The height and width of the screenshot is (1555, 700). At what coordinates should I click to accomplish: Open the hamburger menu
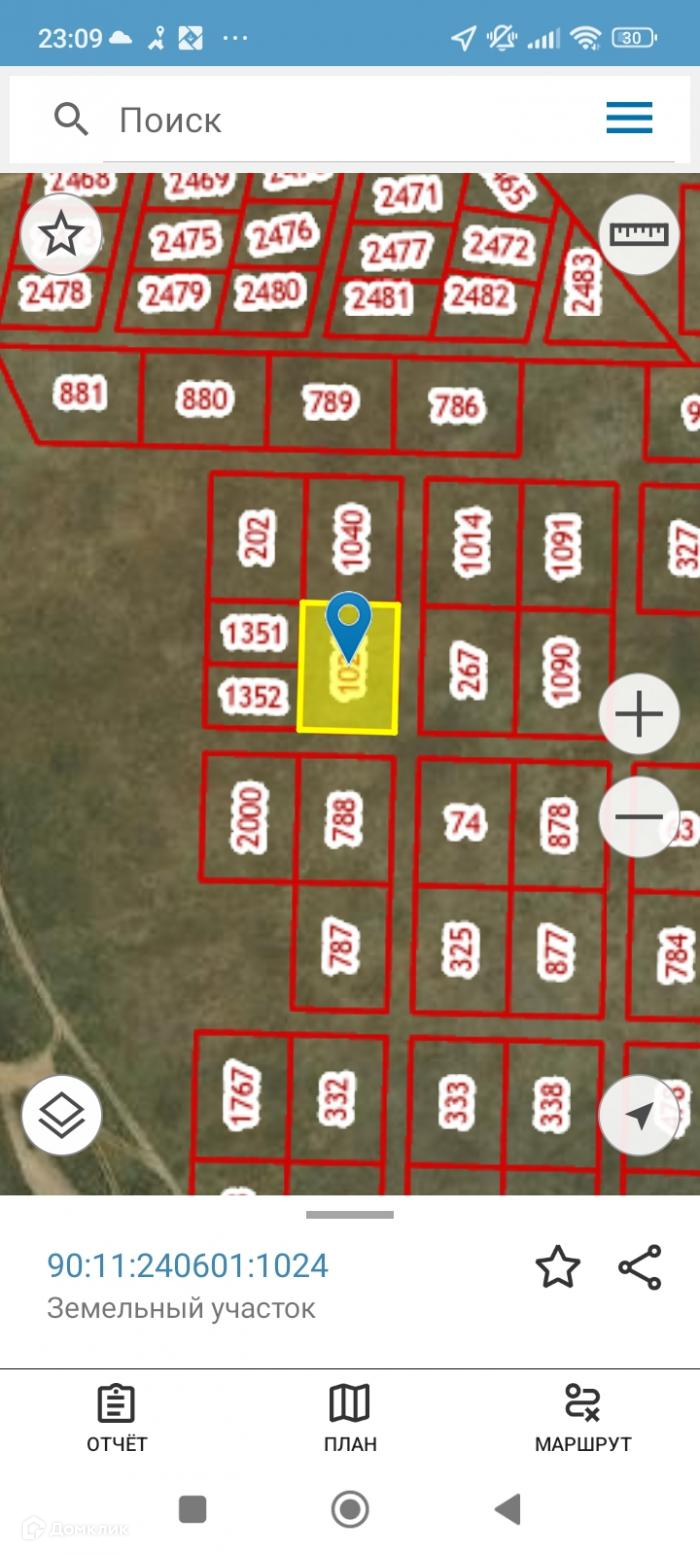coord(629,118)
